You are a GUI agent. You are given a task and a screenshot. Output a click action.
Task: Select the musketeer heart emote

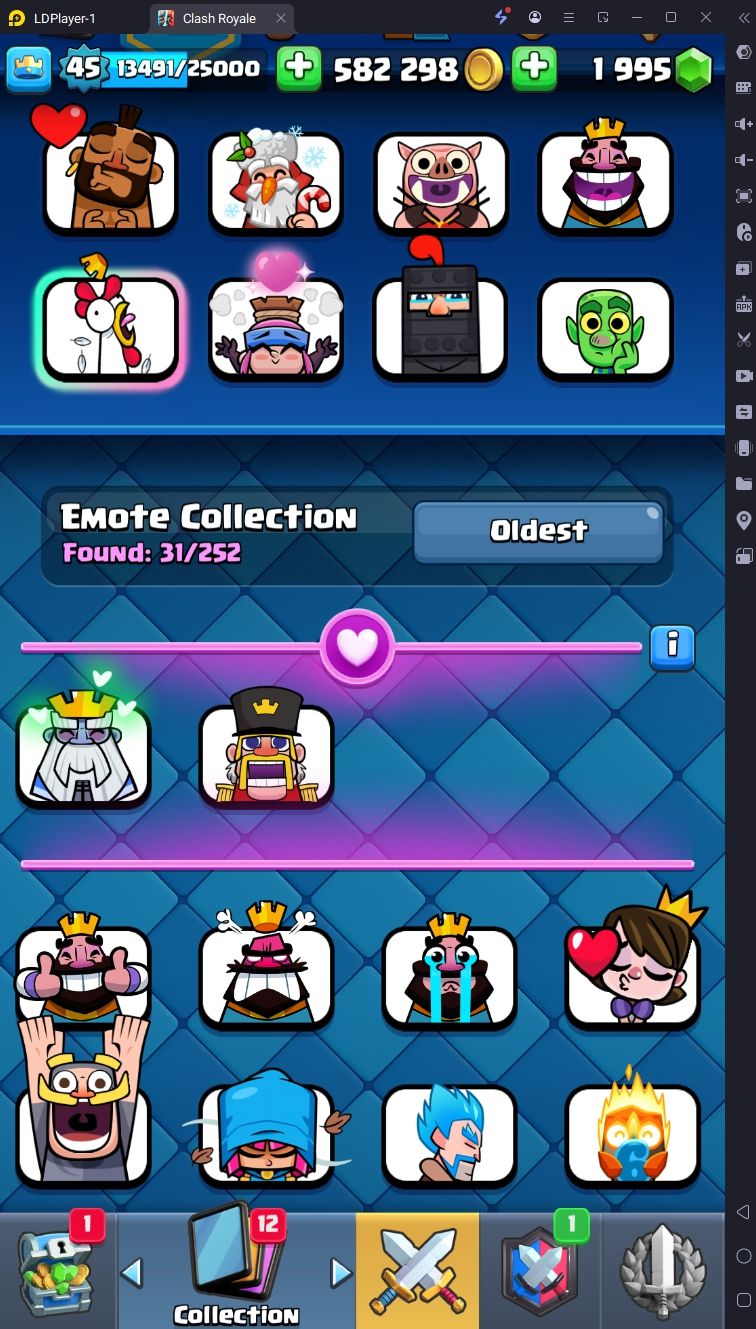point(276,329)
